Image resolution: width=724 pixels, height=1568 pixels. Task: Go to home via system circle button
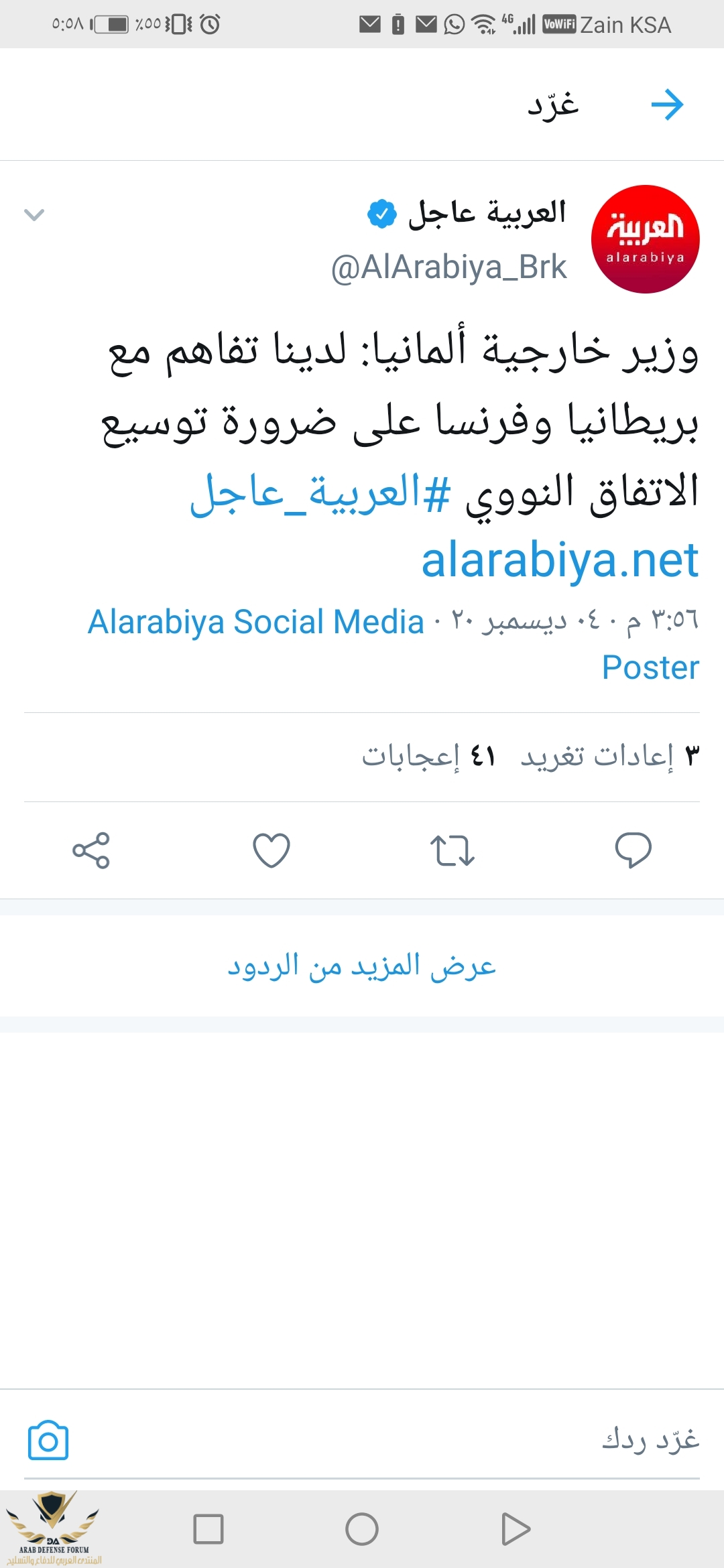[362, 1529]
